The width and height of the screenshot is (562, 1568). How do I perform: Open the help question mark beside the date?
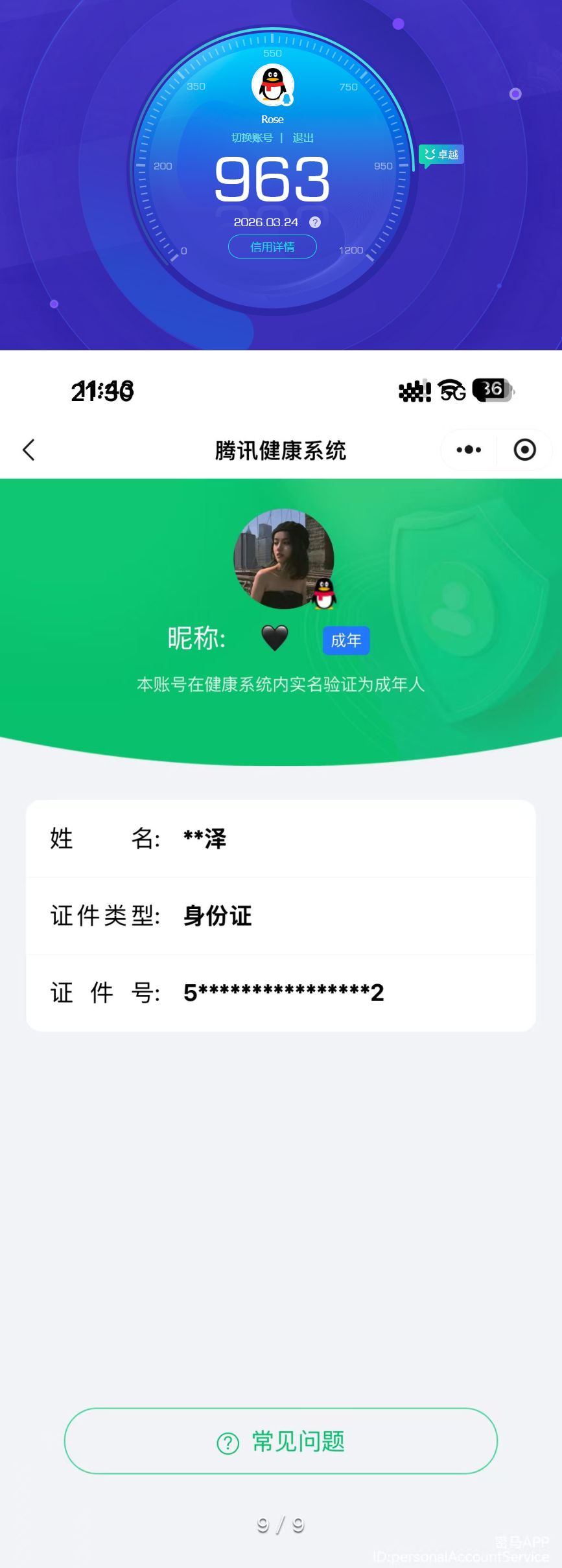point(316,224)
